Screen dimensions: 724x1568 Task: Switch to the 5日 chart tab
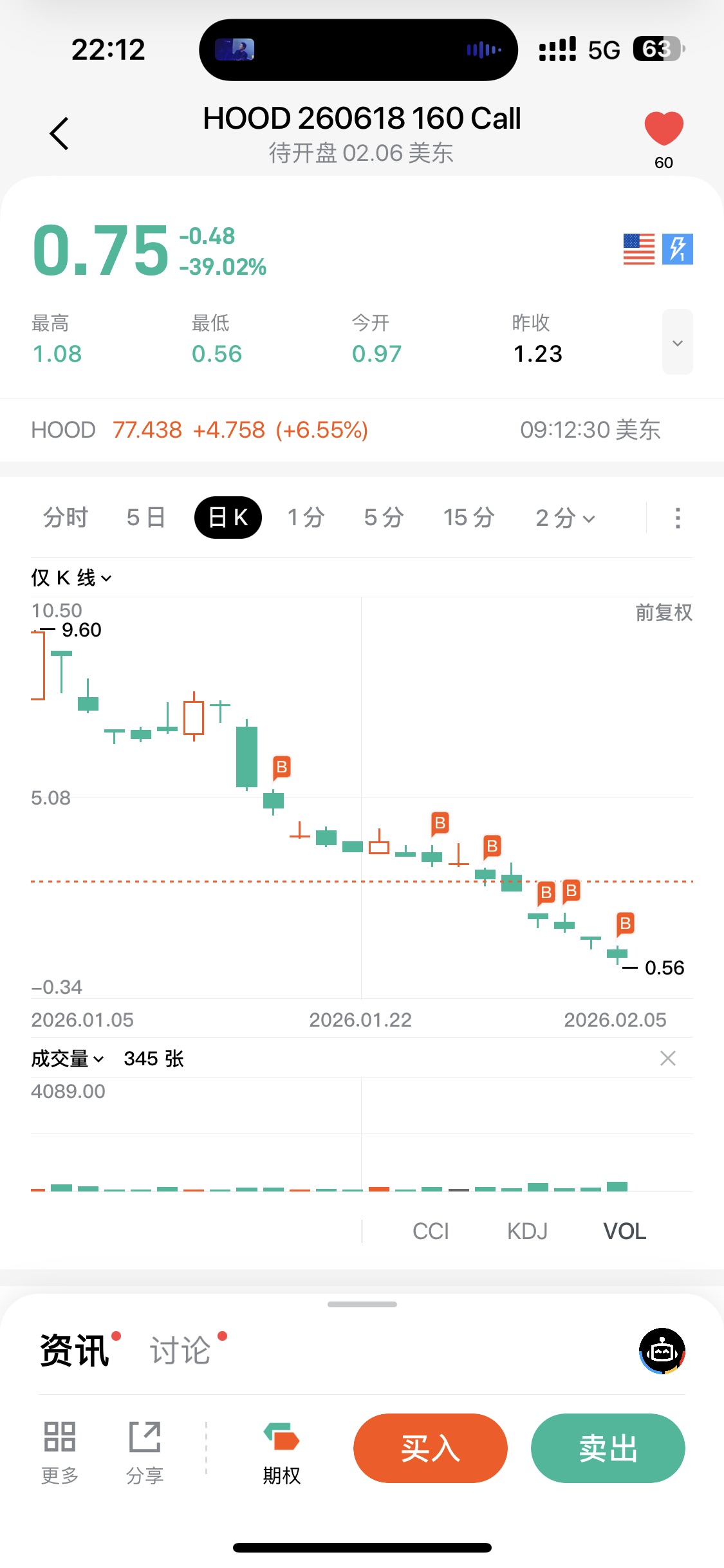pyautogui.click(x=146, y=518)
